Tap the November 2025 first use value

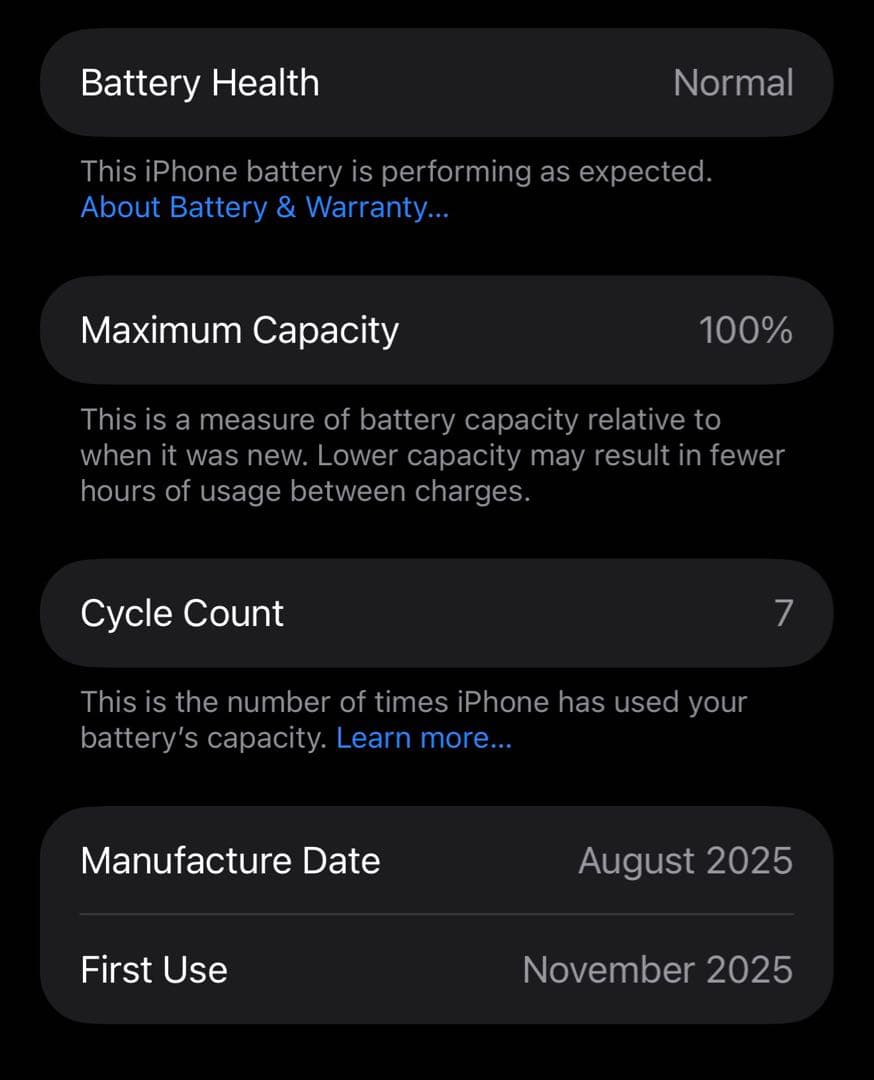coord(658,969)
